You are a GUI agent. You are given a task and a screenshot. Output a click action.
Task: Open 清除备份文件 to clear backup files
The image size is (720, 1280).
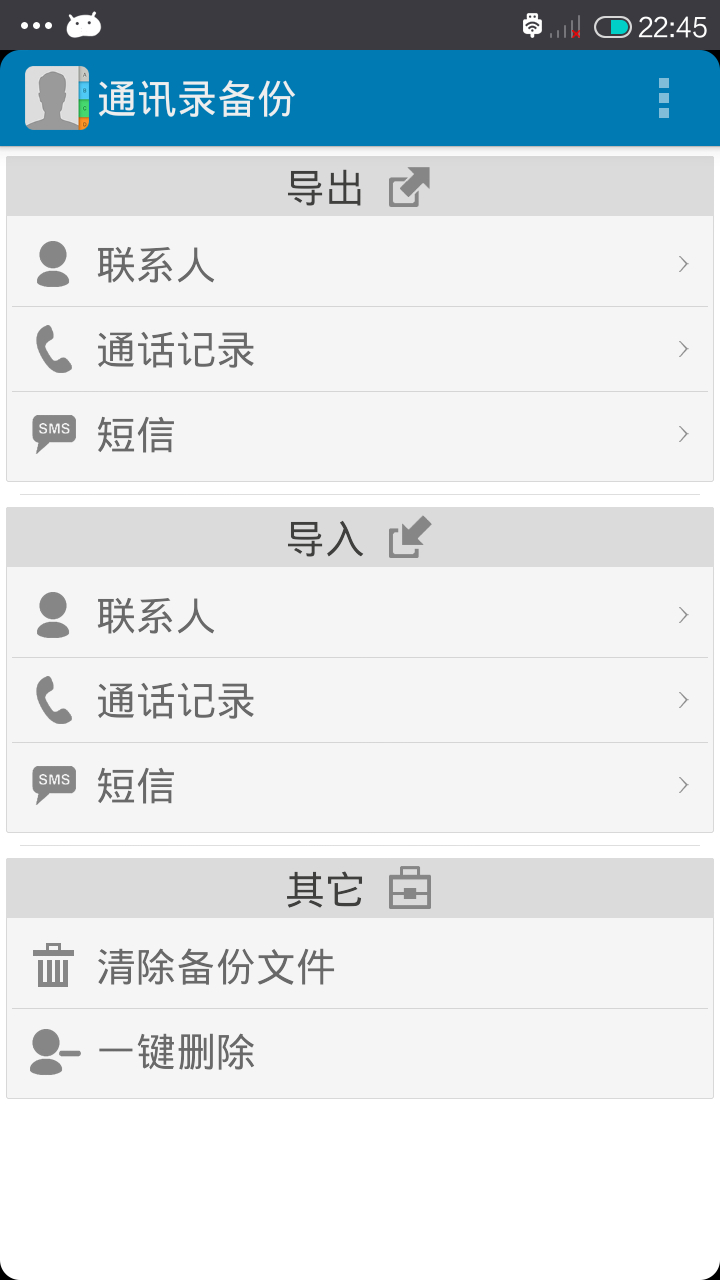(x=360, y=966)
